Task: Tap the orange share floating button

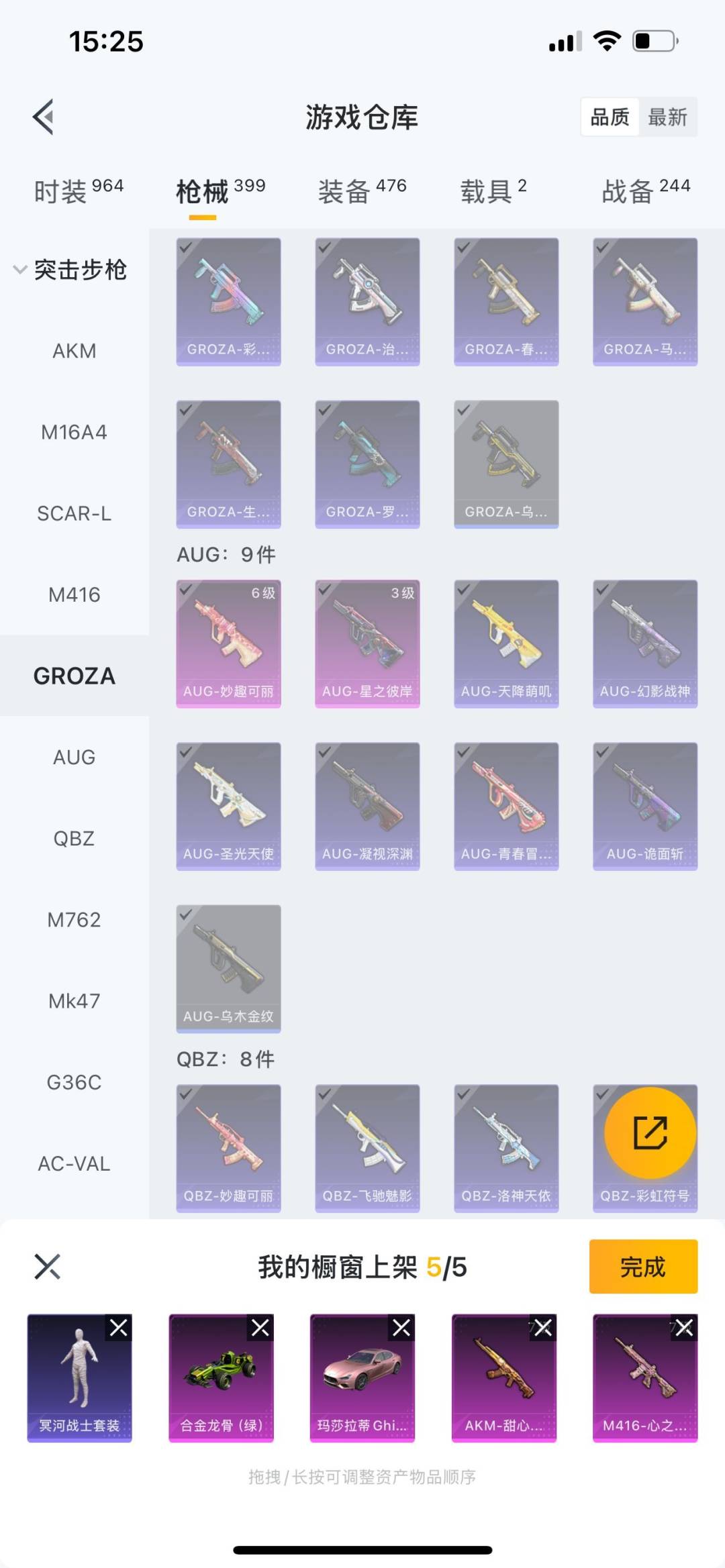Action: pyautogui.click(x=650, y=1133)
